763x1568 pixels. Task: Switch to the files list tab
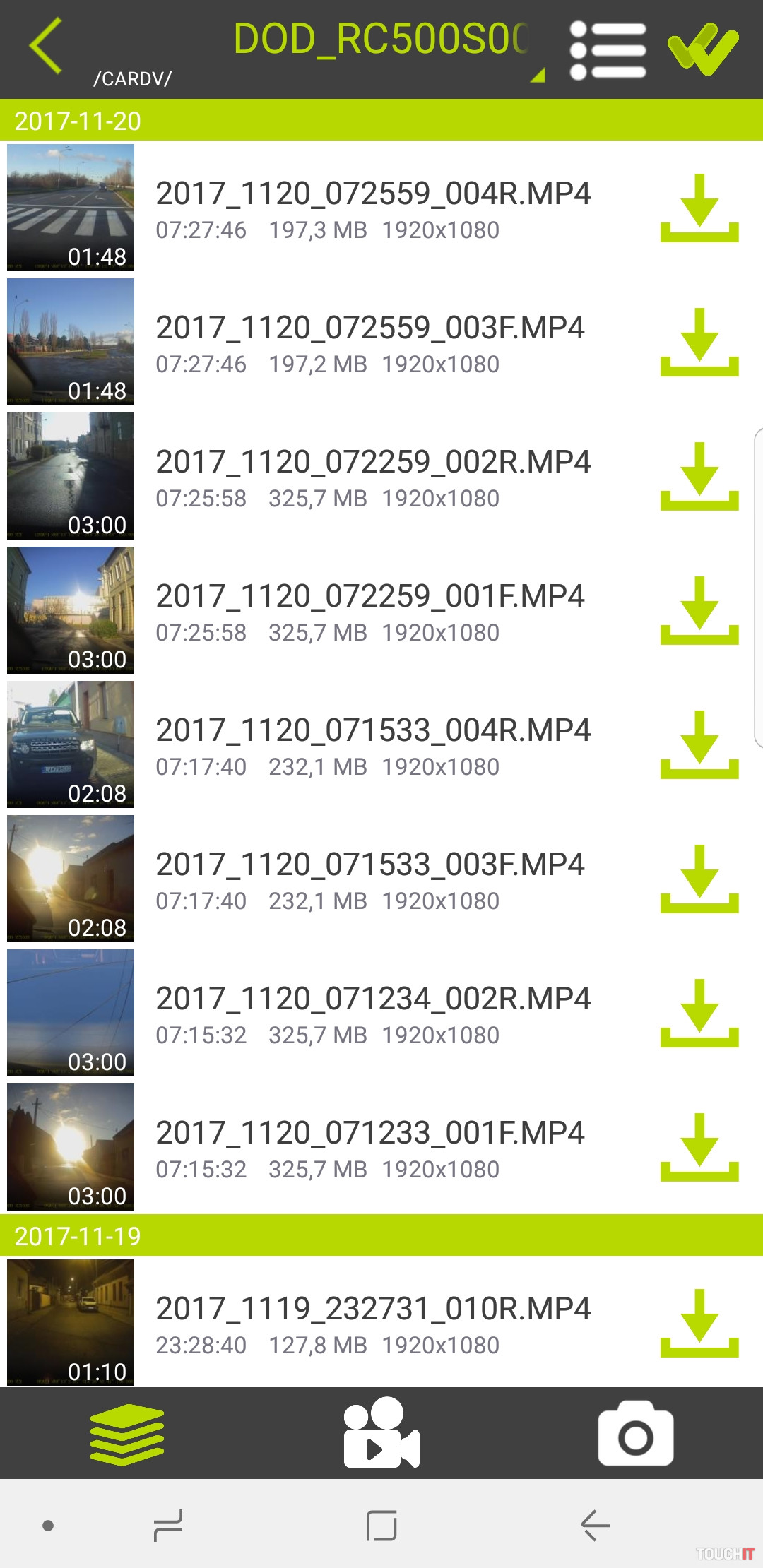point(127,1434)
